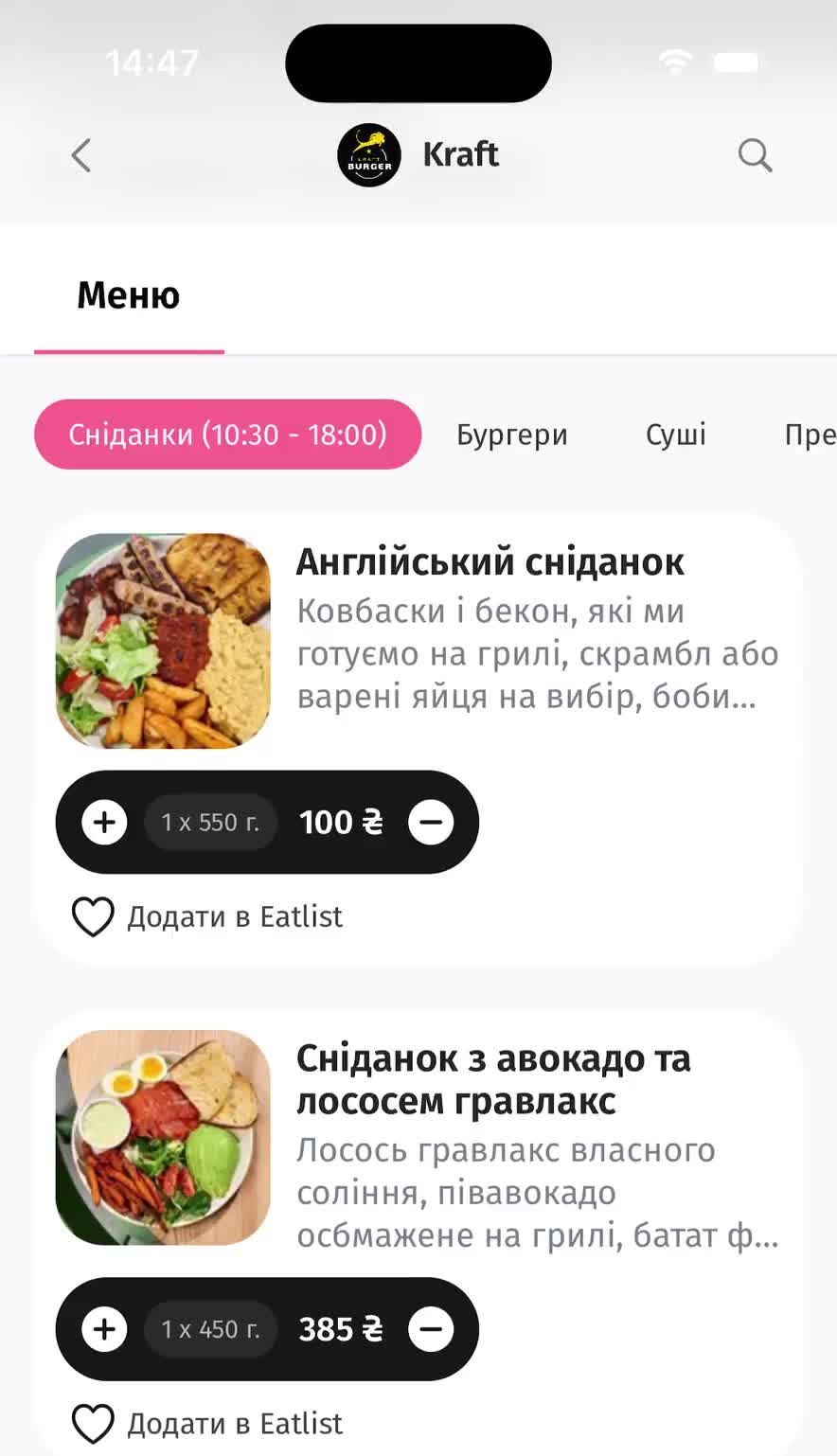Open the photo of the avocado salmon breakfast
Image resolution: width=837 pixels, height=1456 pixels.
pyautogui.click(x=162, y=1138)
